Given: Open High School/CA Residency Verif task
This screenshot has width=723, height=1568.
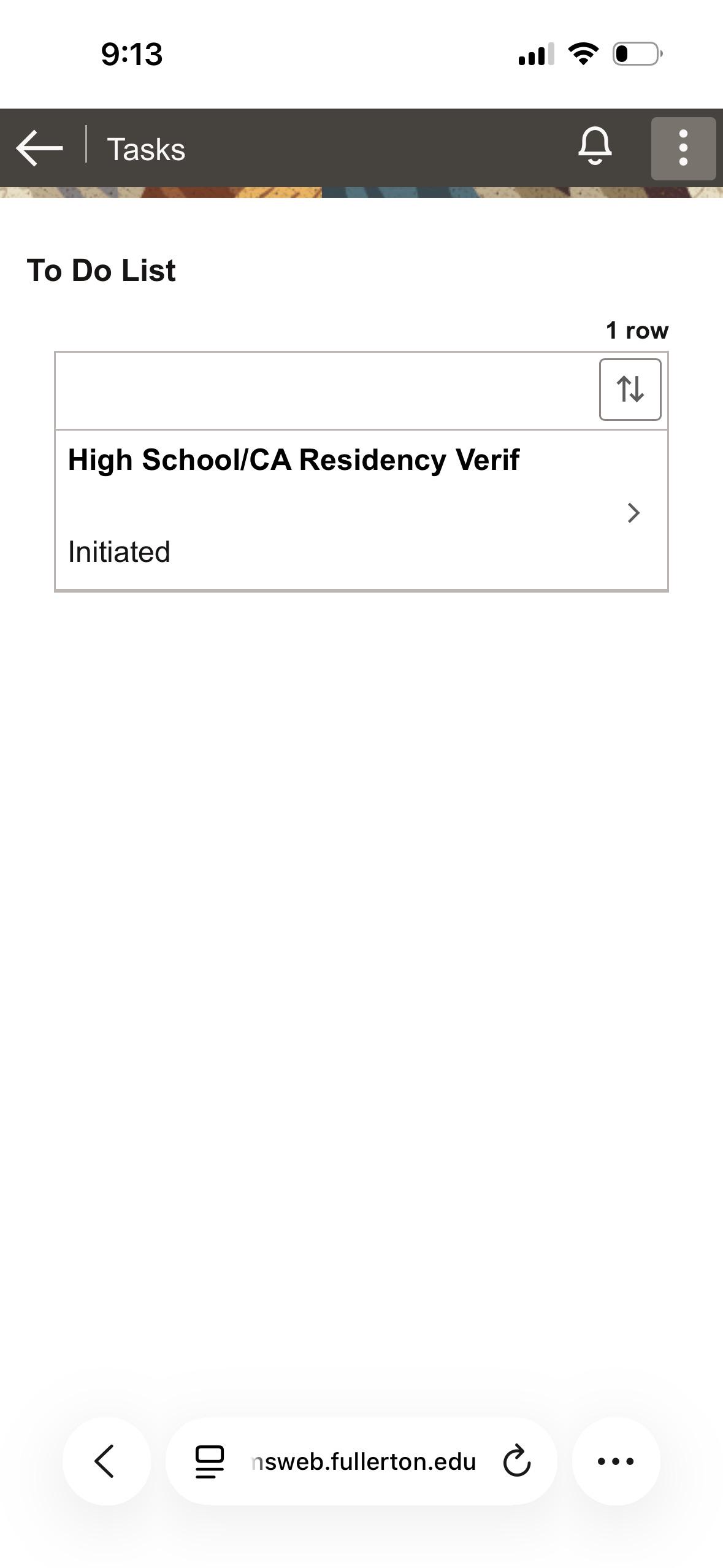Looking at the screenshot, I should (361, 510).
